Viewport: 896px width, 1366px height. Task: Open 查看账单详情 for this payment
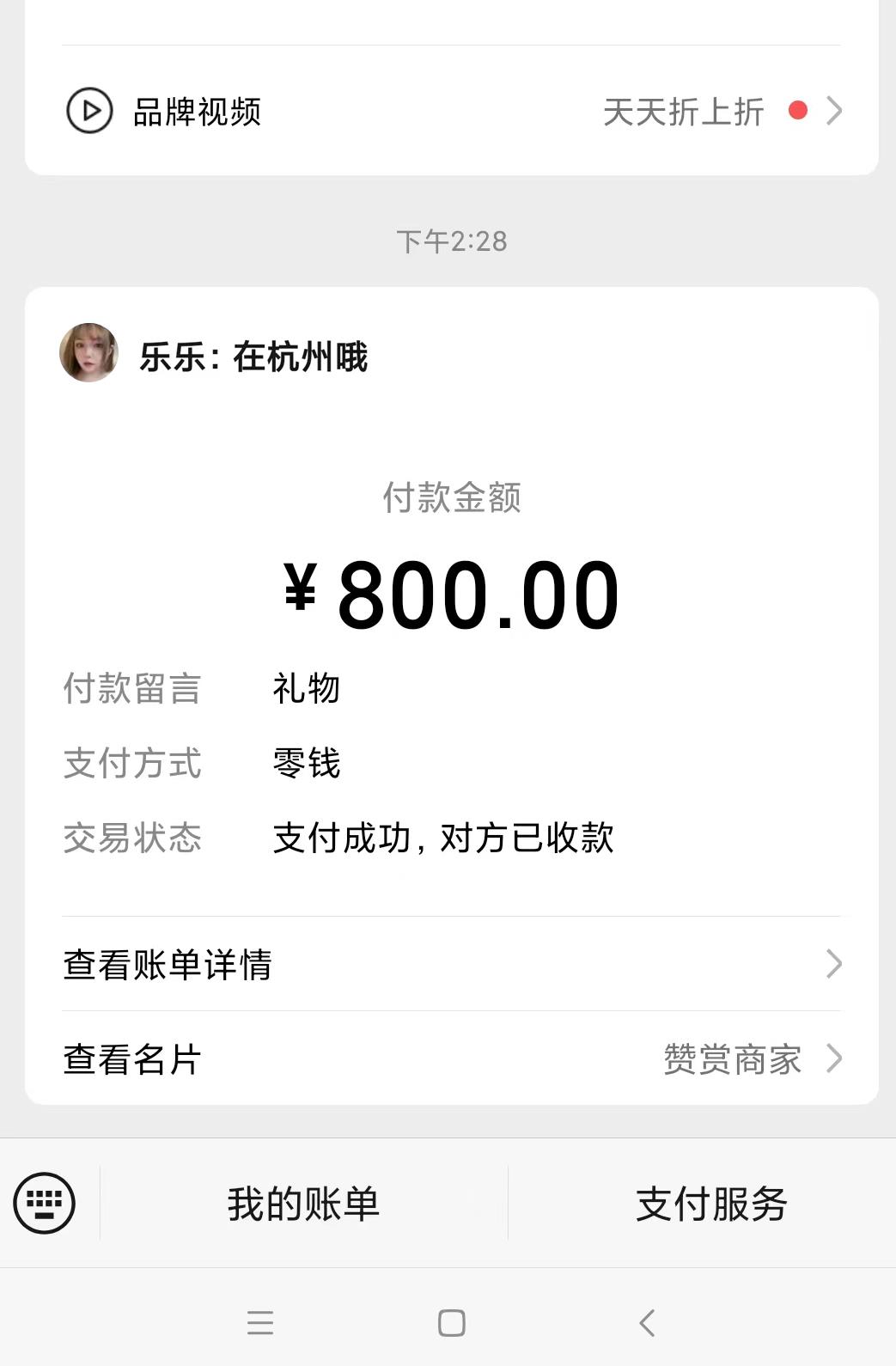click(451, 964)
